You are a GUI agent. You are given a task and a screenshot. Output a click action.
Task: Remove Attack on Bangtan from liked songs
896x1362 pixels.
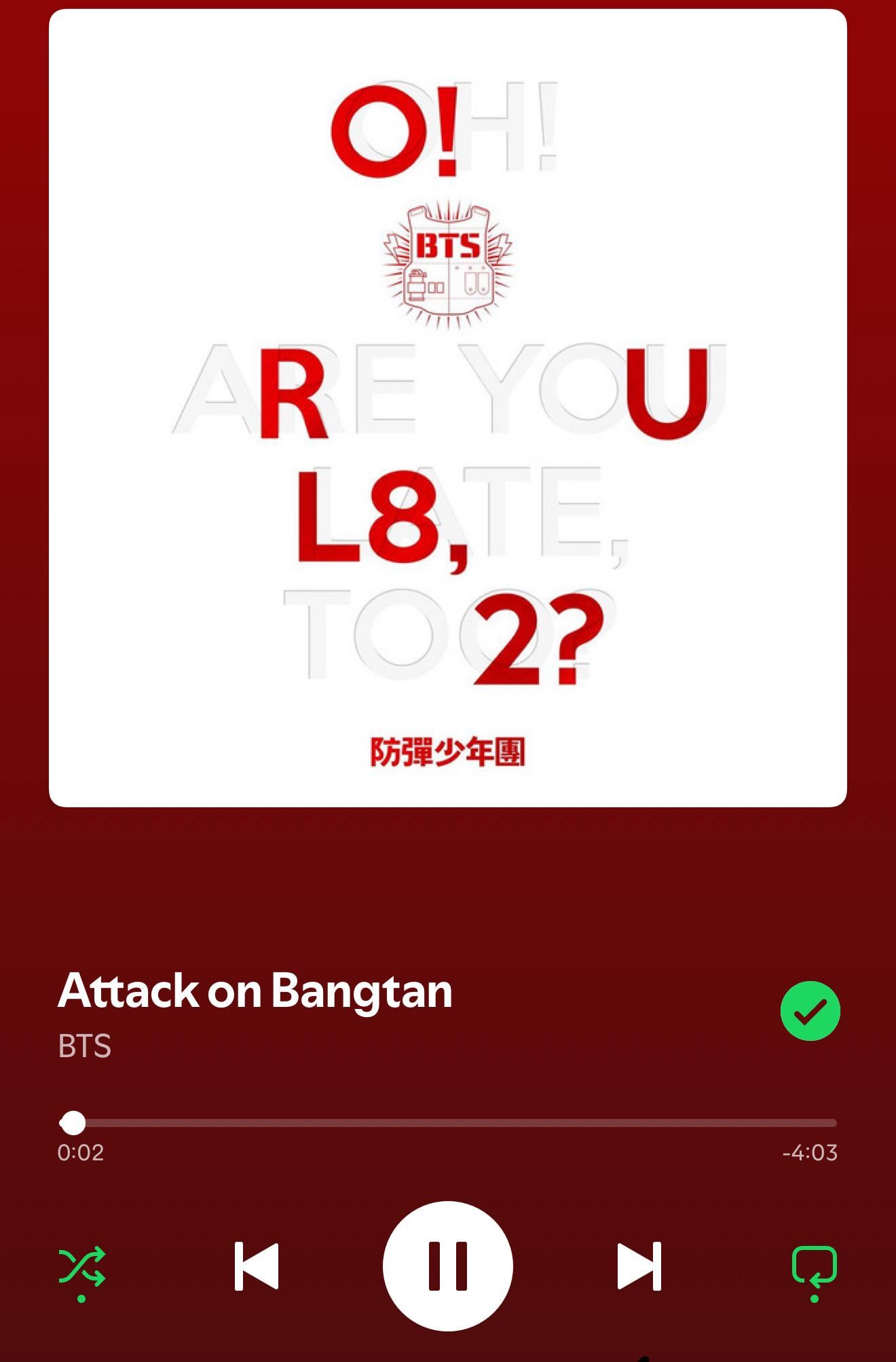click(x=810, y=1011)
